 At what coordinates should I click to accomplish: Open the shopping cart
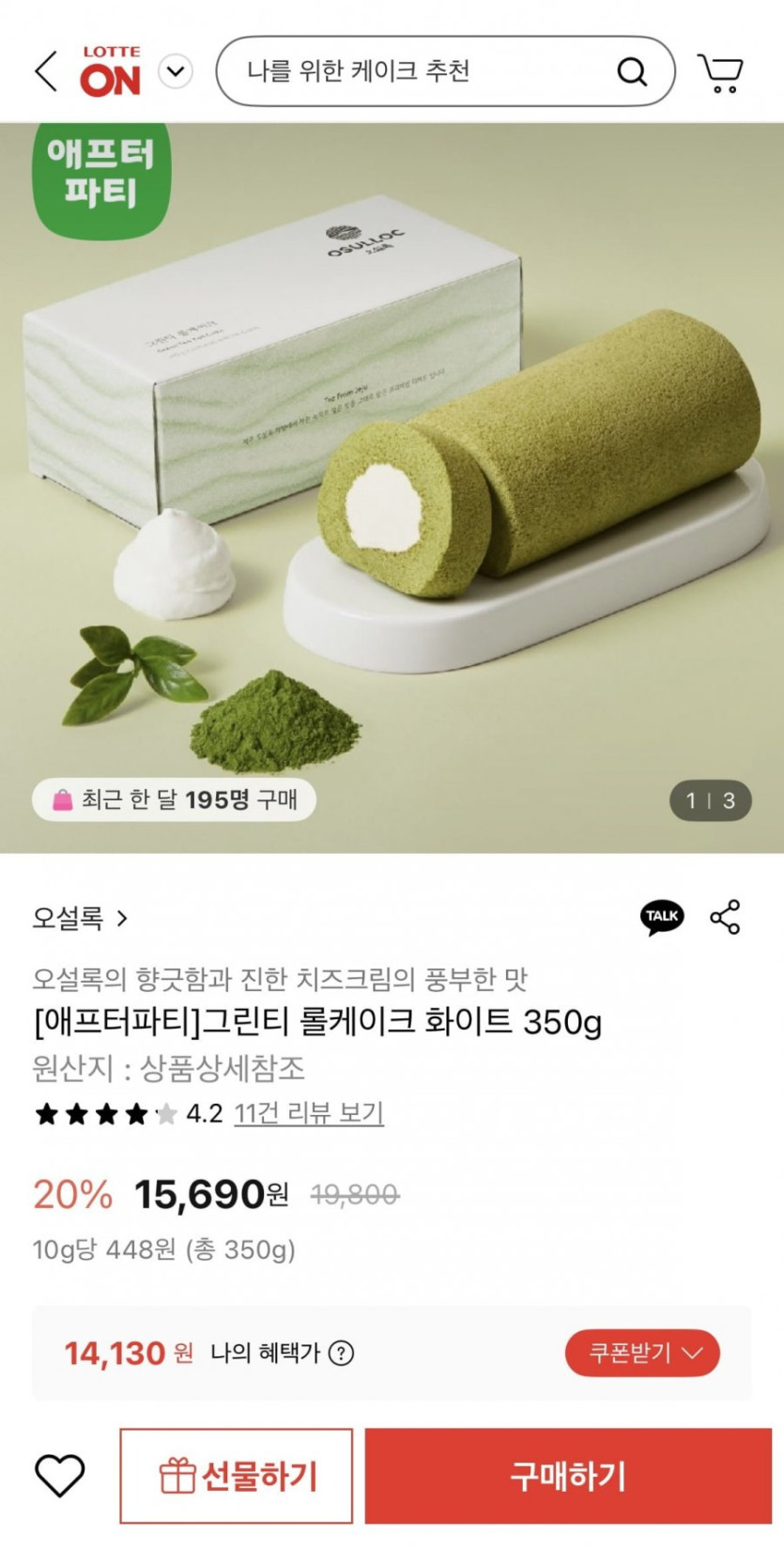(720, 73)
